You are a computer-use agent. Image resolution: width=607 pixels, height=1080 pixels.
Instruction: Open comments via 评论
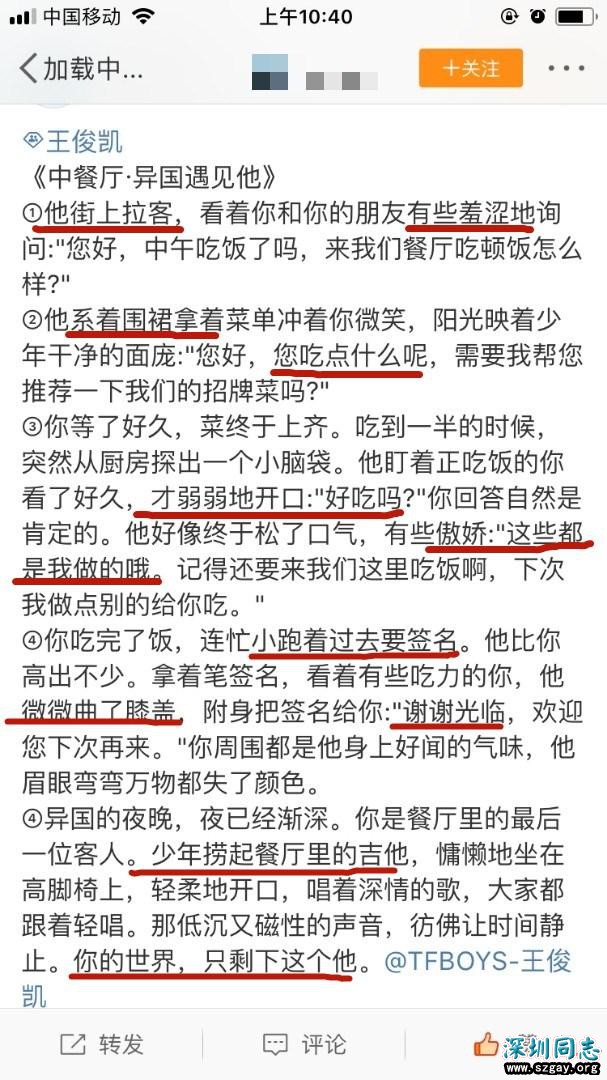(x=304, y=1044)
